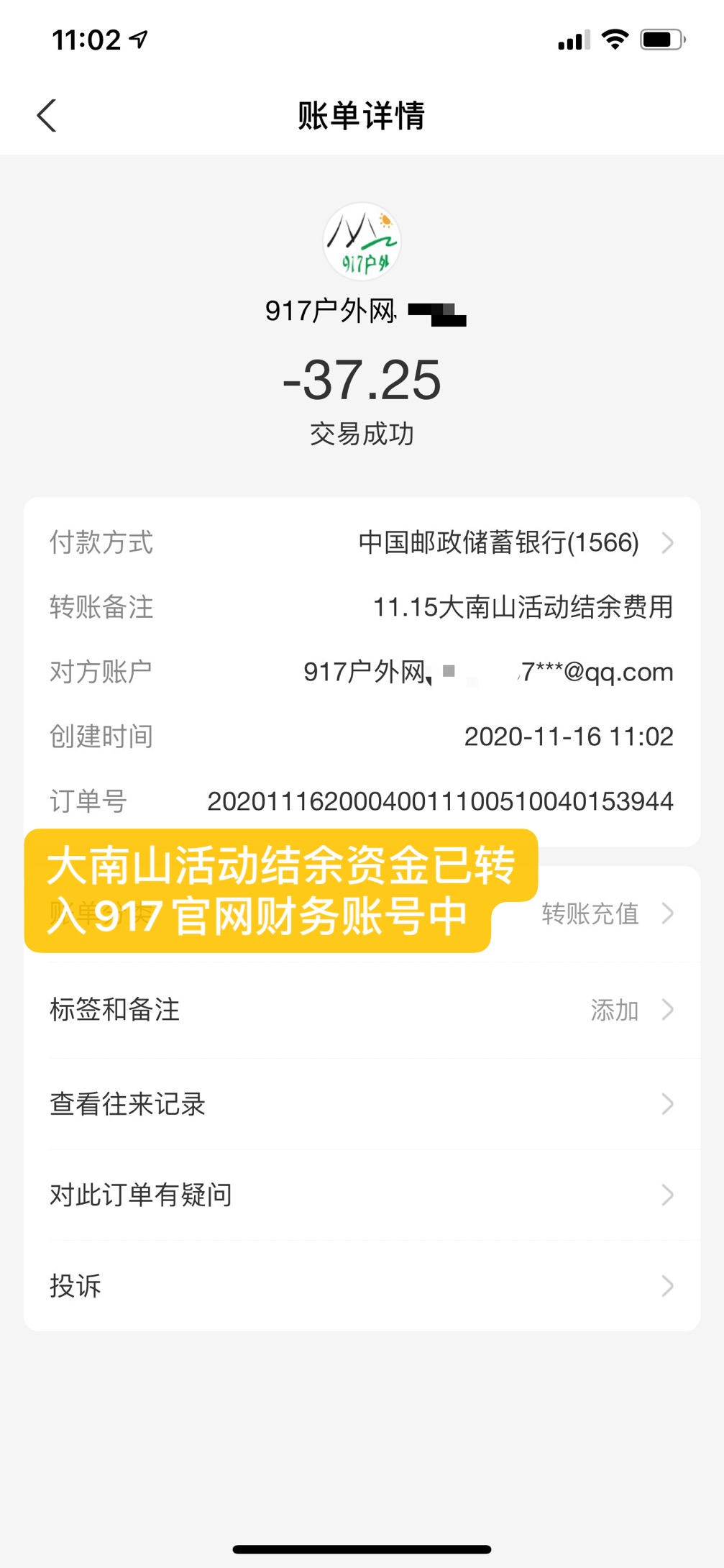Screen dimensions: 724x1568
Task: Open the 投诉 complaint row
Action: (x=362, y=1285)
